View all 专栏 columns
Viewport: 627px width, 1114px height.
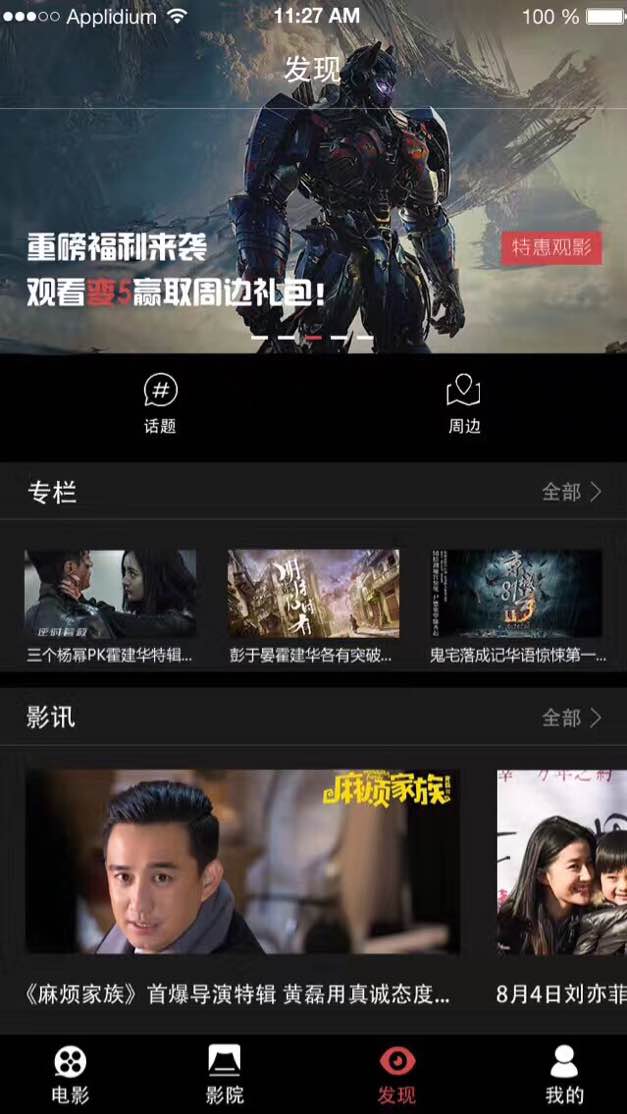pyautogui.click(x=571, y=492)
